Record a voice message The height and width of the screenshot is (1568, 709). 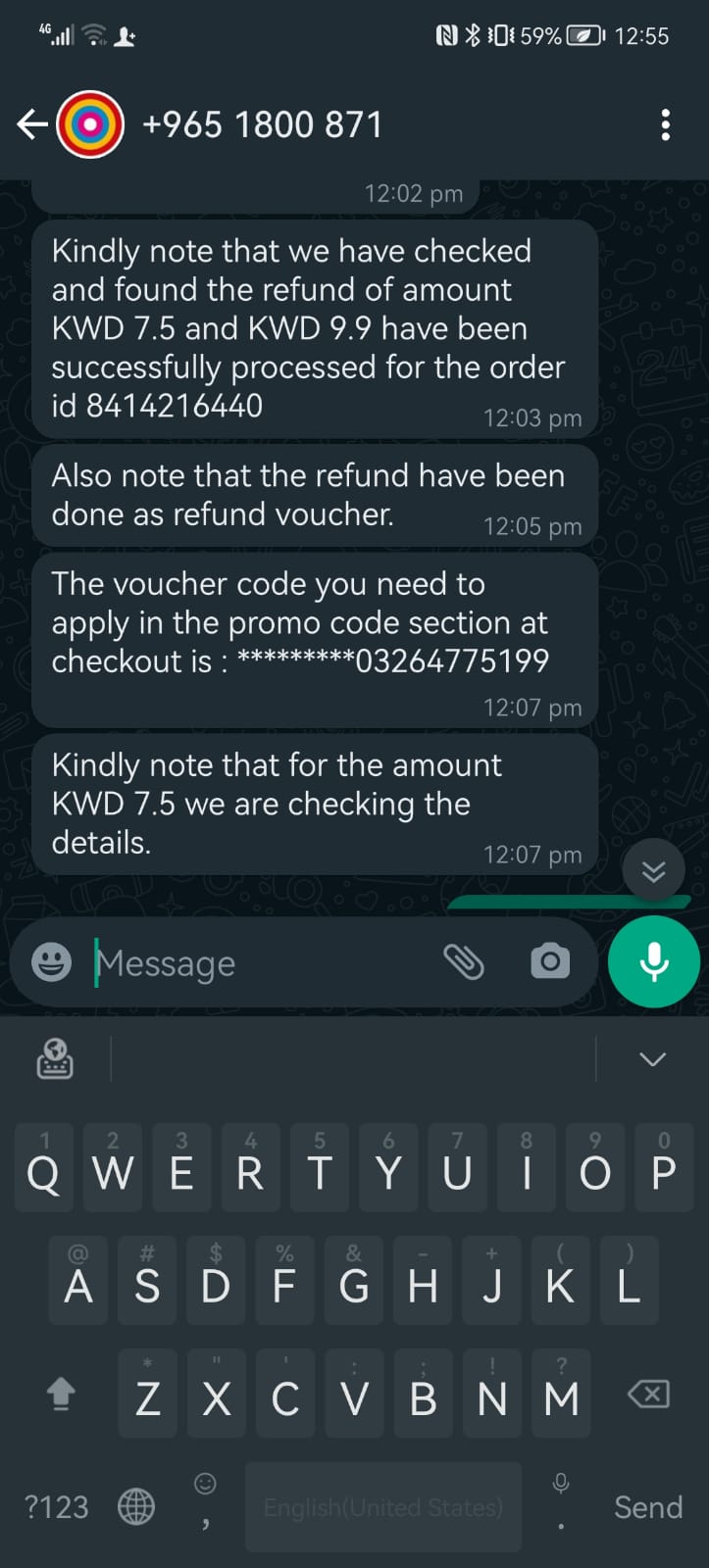(653, 962)
